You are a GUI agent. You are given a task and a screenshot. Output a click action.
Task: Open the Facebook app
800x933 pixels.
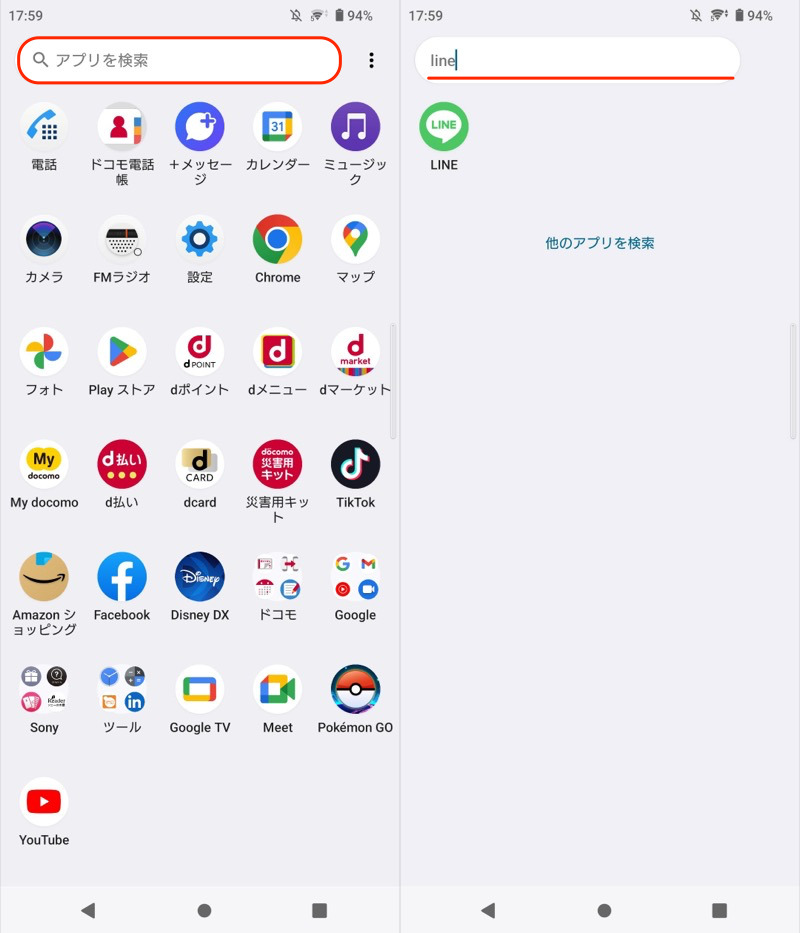[122, 578]
